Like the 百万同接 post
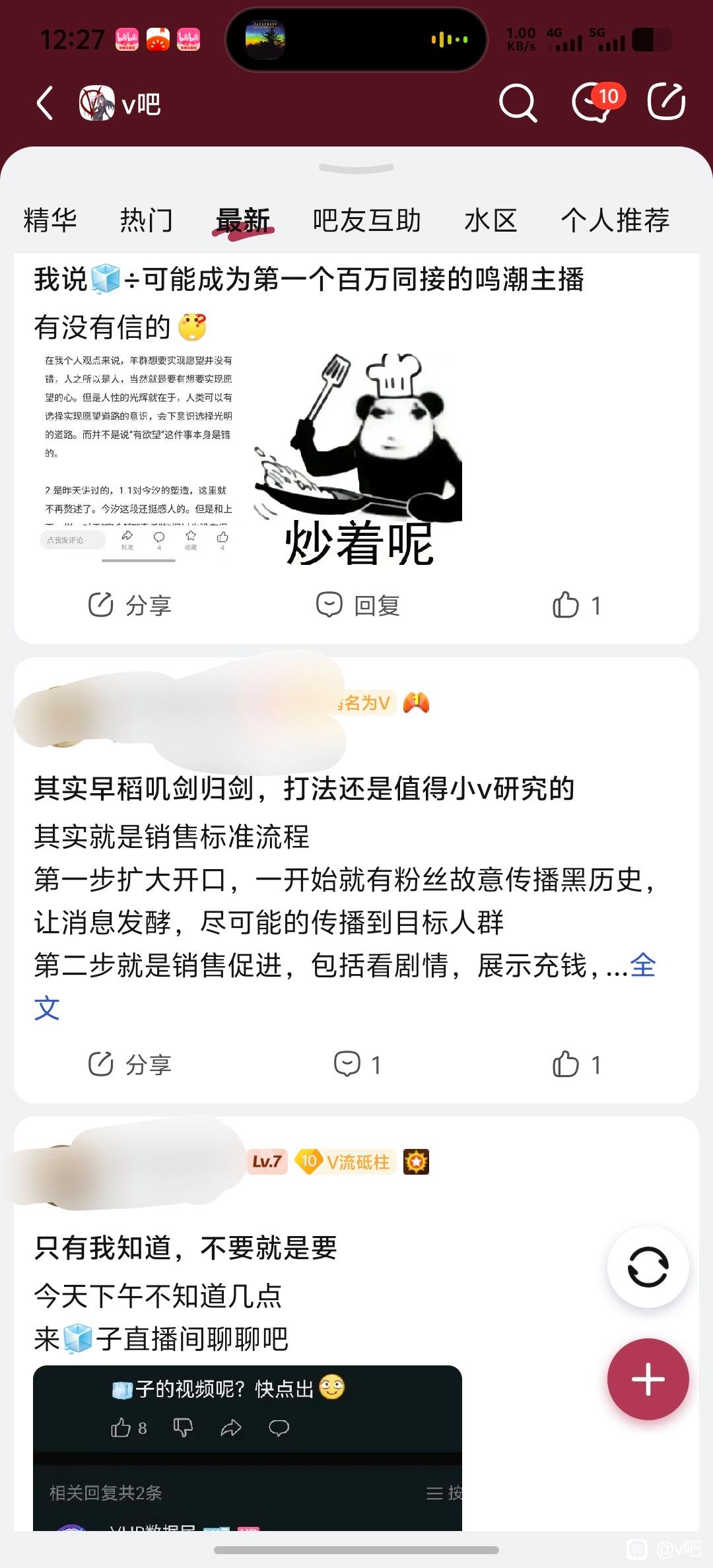Screen dimensions: 713x1568 click(576, 605)
